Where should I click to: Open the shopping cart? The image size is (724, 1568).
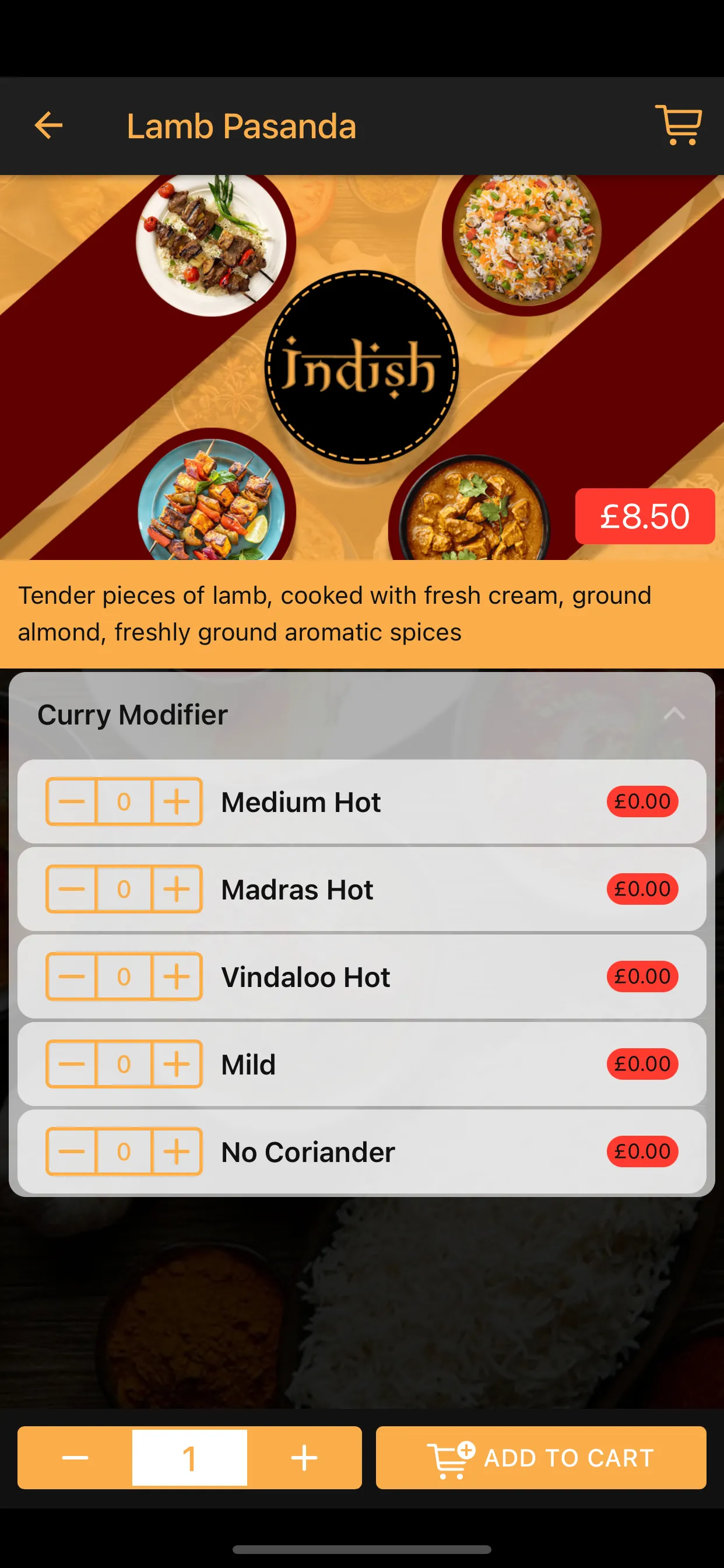(x=677, y=125)
